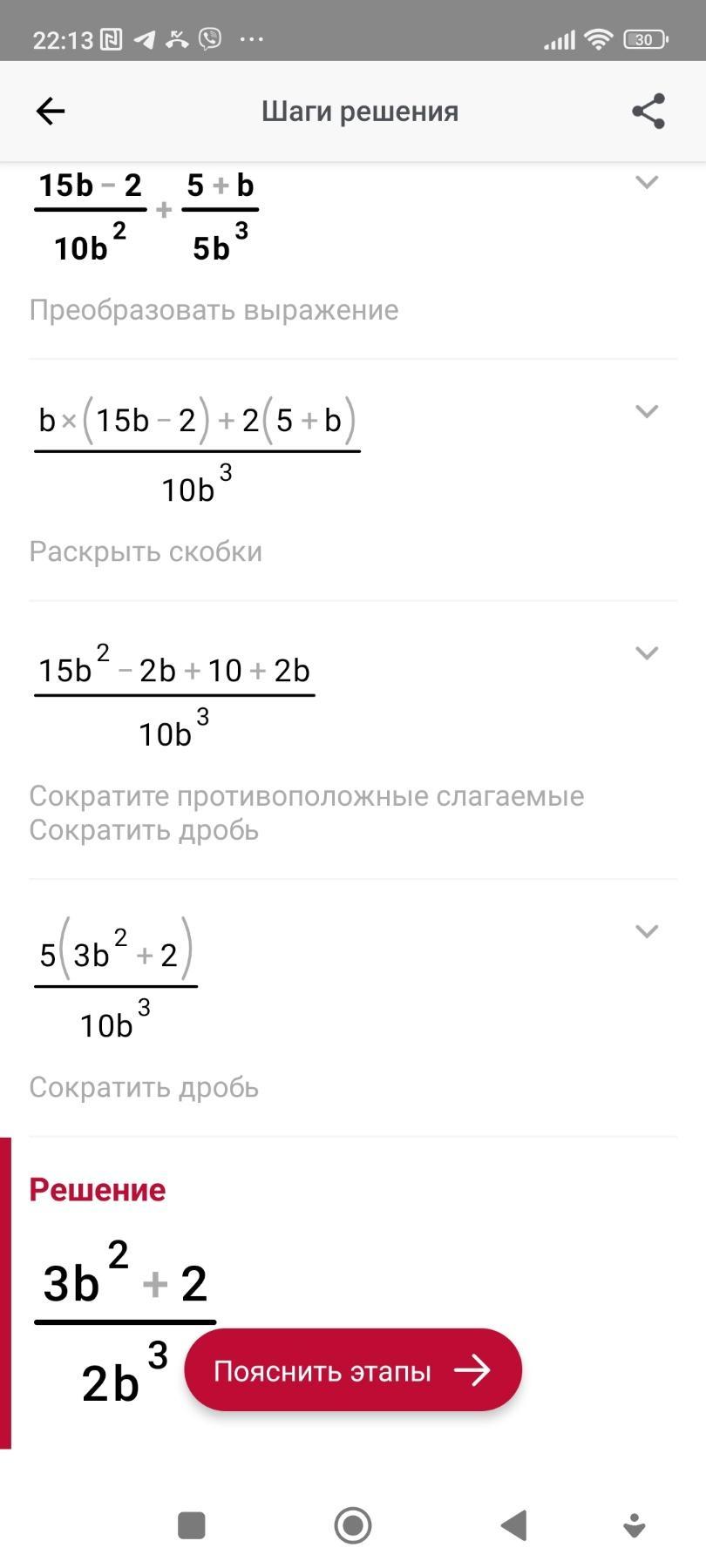Expand the 'Преобразовать выражение' step
Screen dimensions: 706x1568
coord(647,182)
